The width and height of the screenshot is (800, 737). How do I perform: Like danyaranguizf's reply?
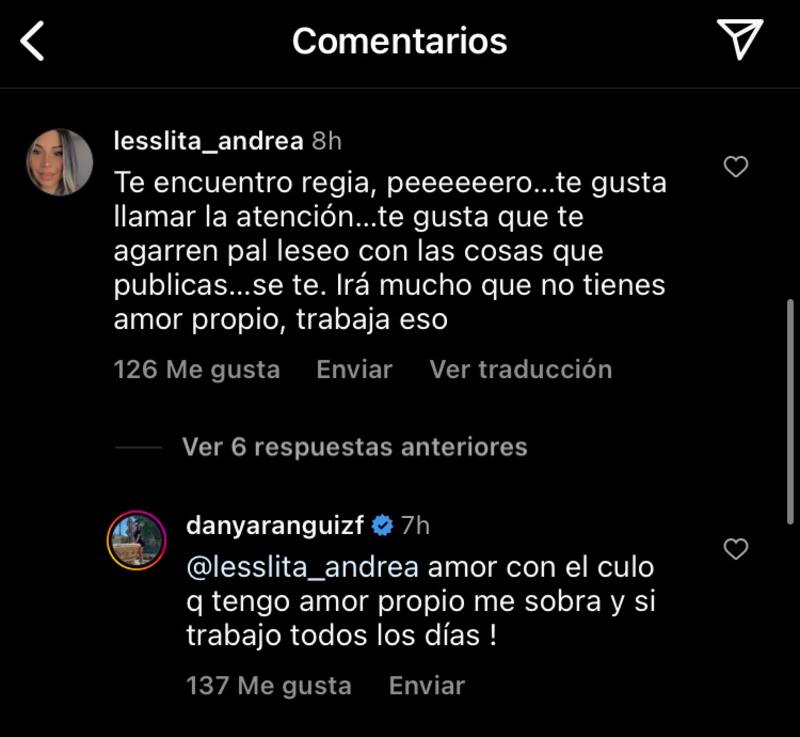click(x=736, y=548)
